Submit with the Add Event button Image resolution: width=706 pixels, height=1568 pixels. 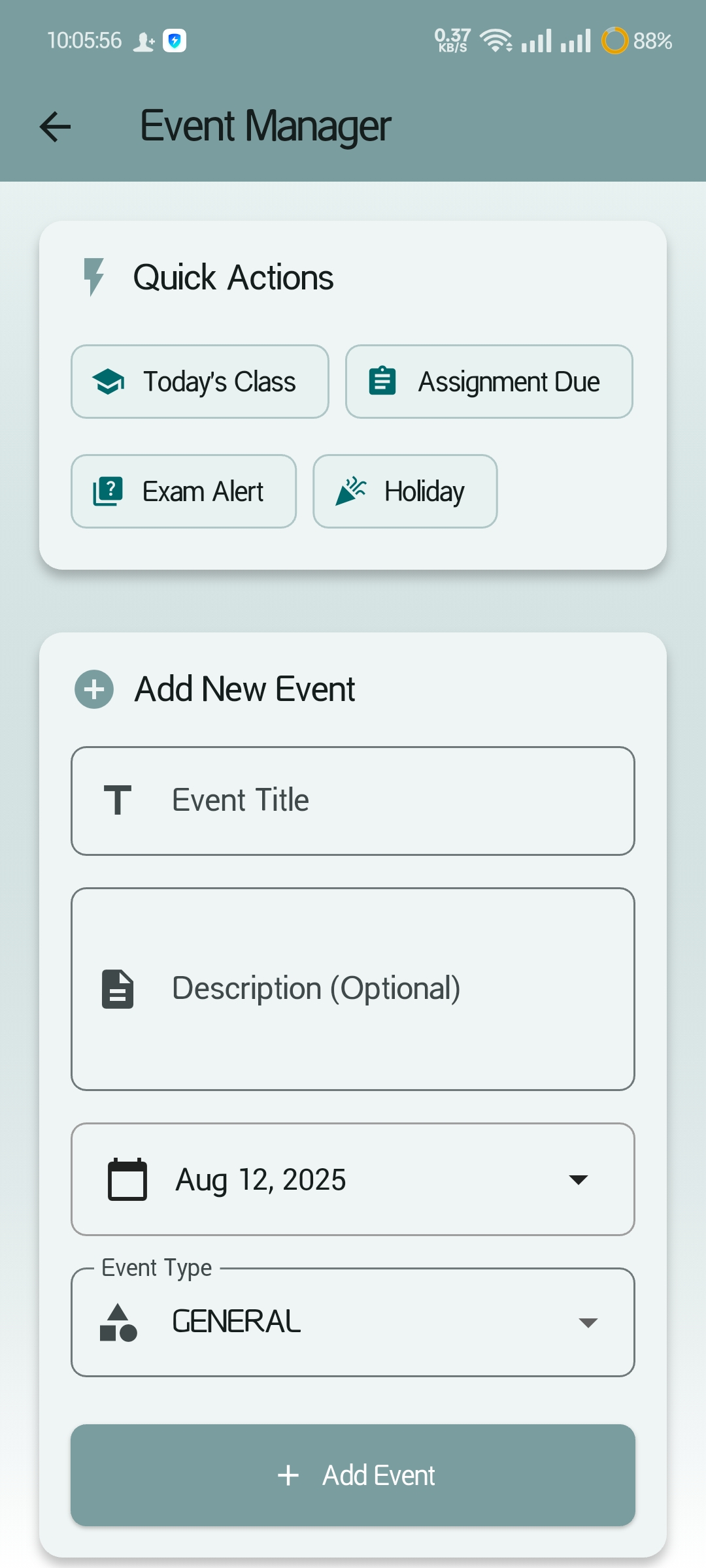pos(353,1475)
